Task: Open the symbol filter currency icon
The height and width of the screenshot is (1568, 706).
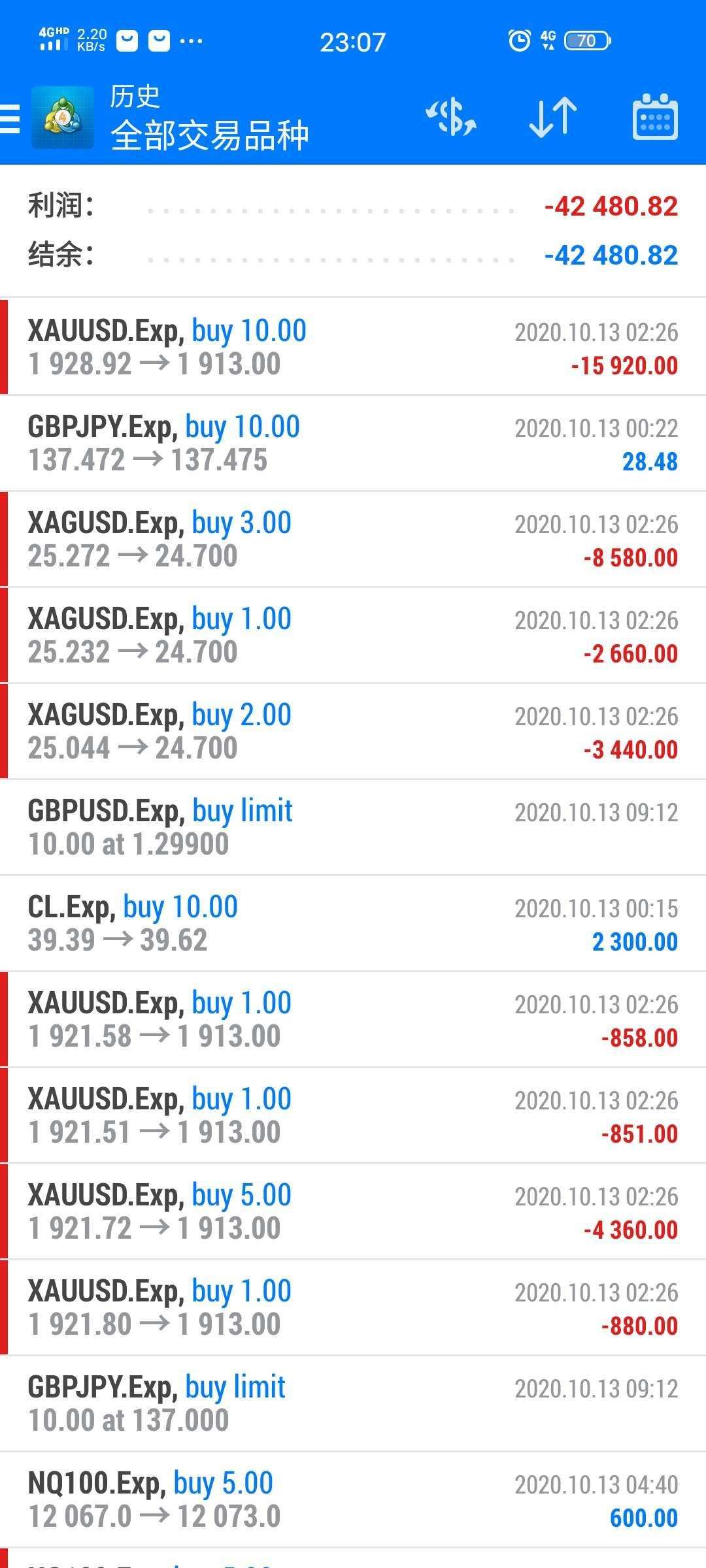Action: 451,118
